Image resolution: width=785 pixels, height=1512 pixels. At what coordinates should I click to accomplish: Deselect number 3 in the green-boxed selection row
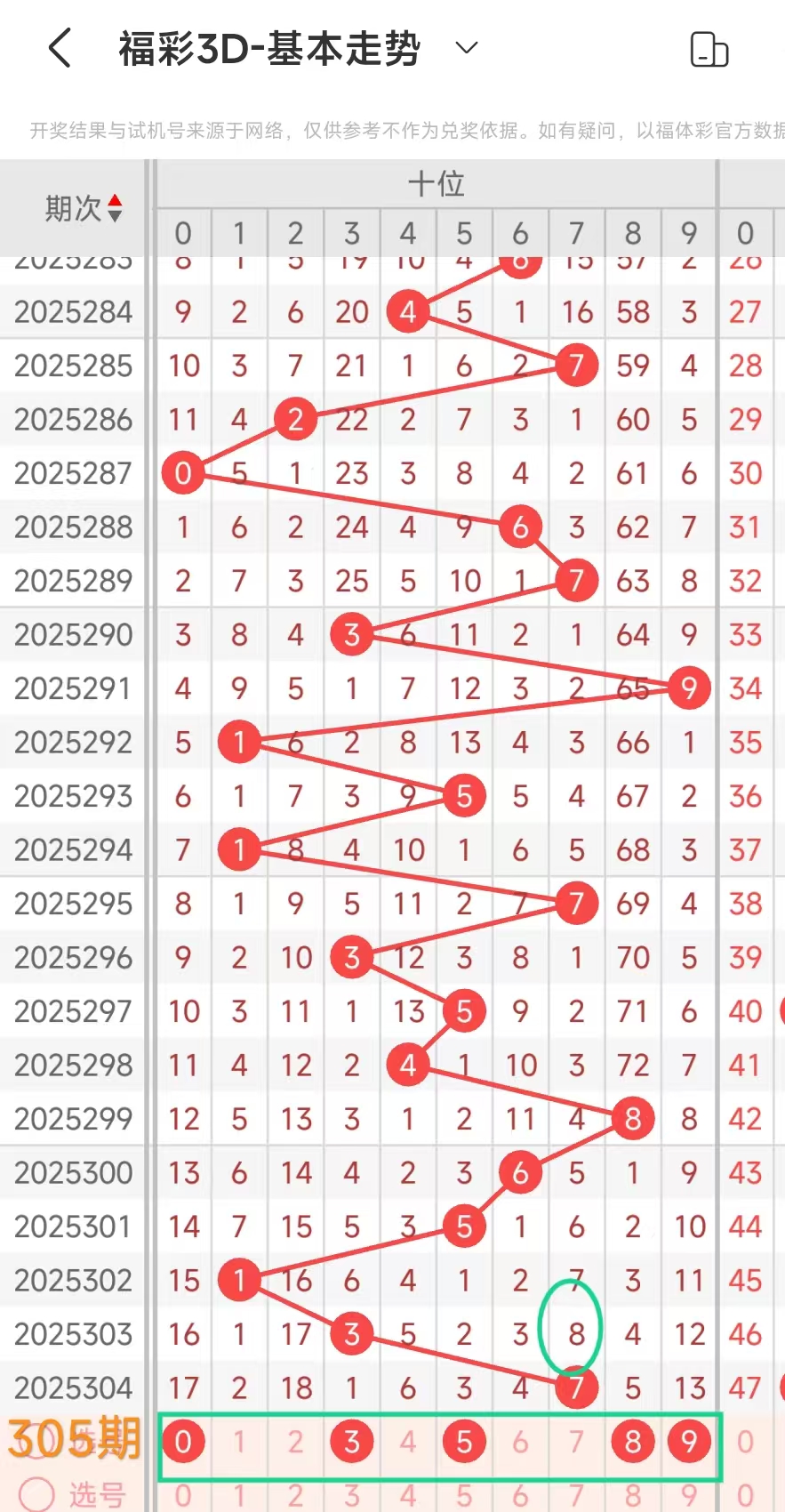[x=352, y=1442]
